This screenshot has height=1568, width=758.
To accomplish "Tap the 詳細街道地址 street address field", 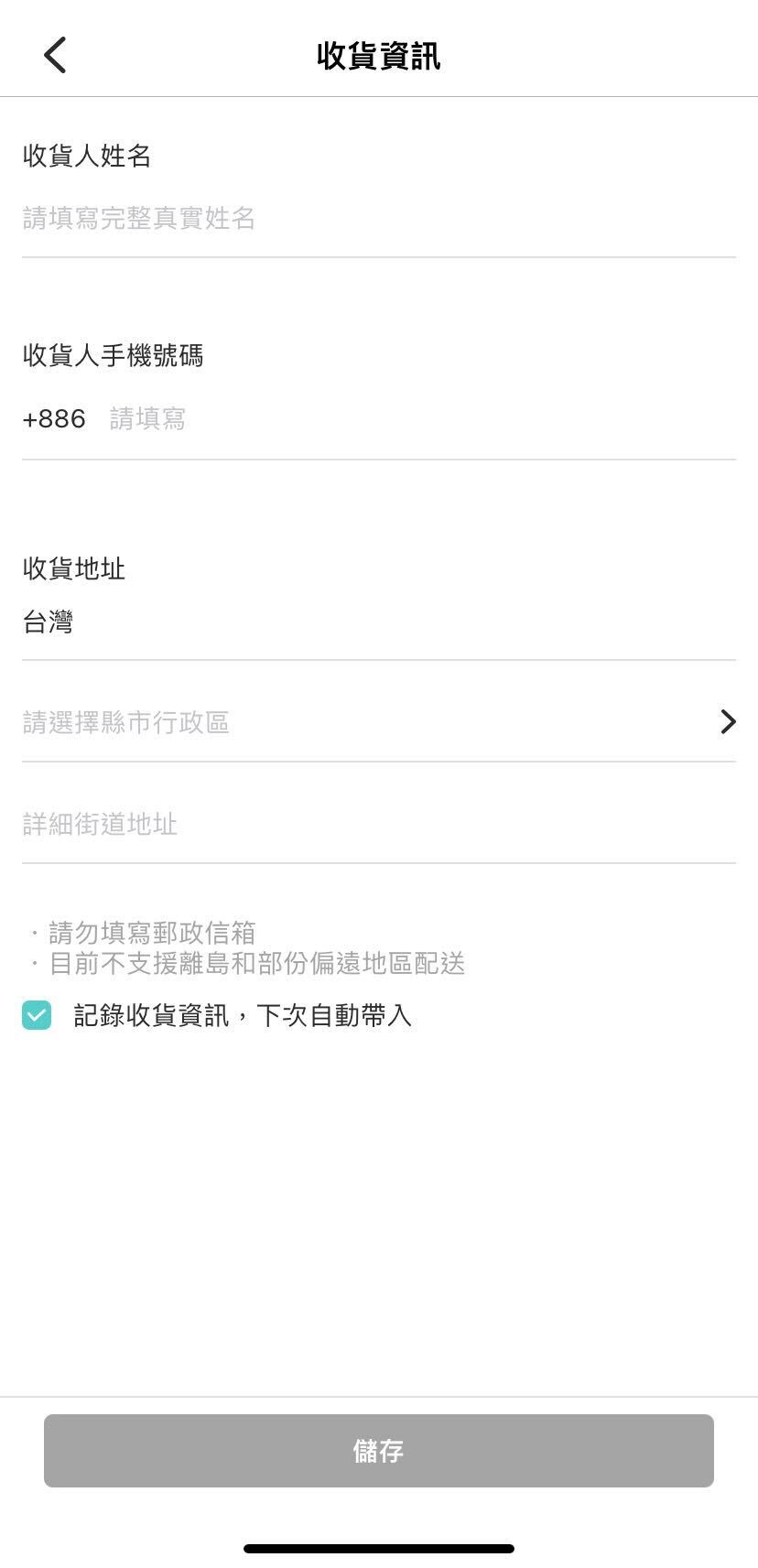I will point(378,824).
